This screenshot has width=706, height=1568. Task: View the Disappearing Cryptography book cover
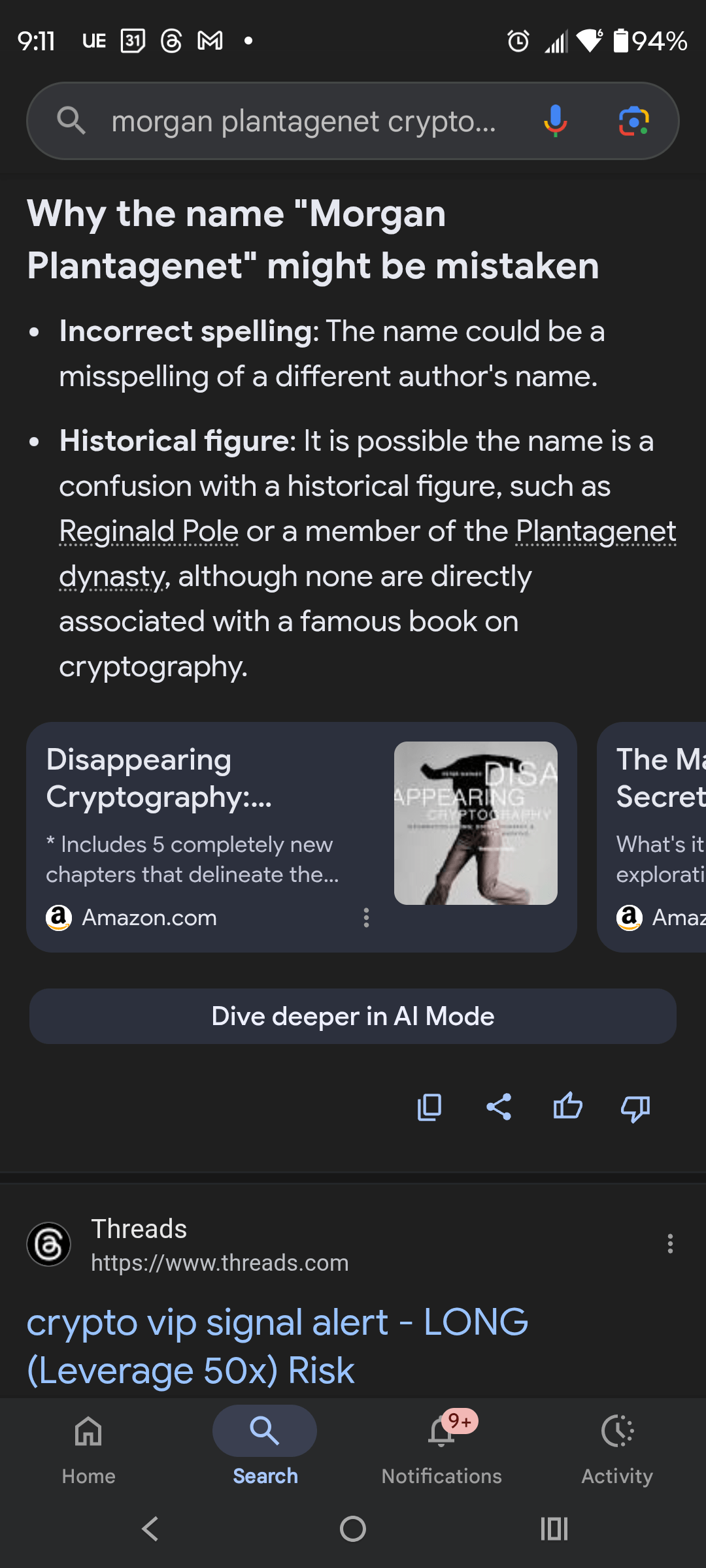tap(475, 821)
